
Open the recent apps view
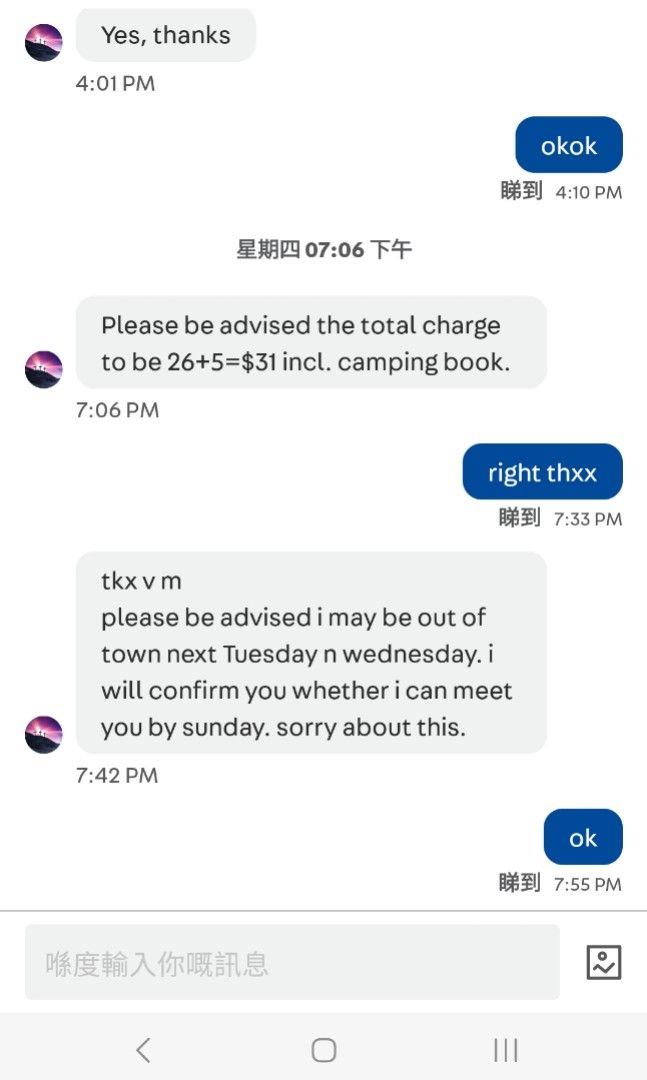pyautogui.click(x=505, y=1050)
